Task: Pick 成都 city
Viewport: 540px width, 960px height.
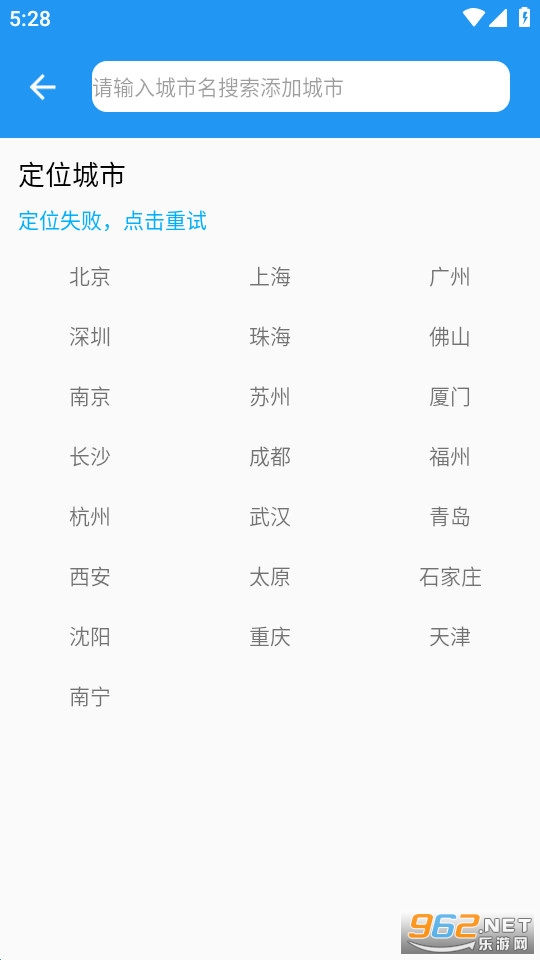Action: pos(270,457)
